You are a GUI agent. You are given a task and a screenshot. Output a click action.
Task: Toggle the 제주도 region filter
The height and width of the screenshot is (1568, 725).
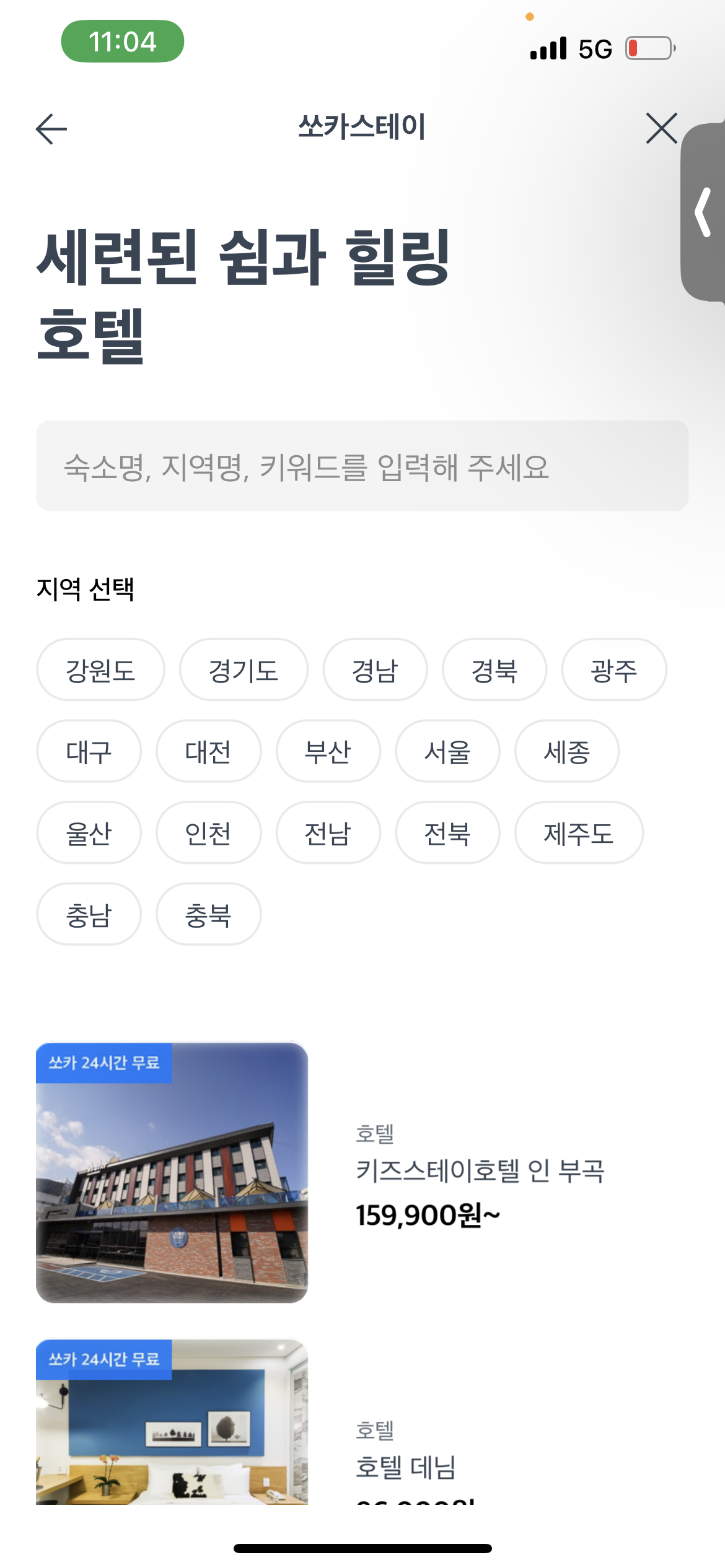pos(578,833)
